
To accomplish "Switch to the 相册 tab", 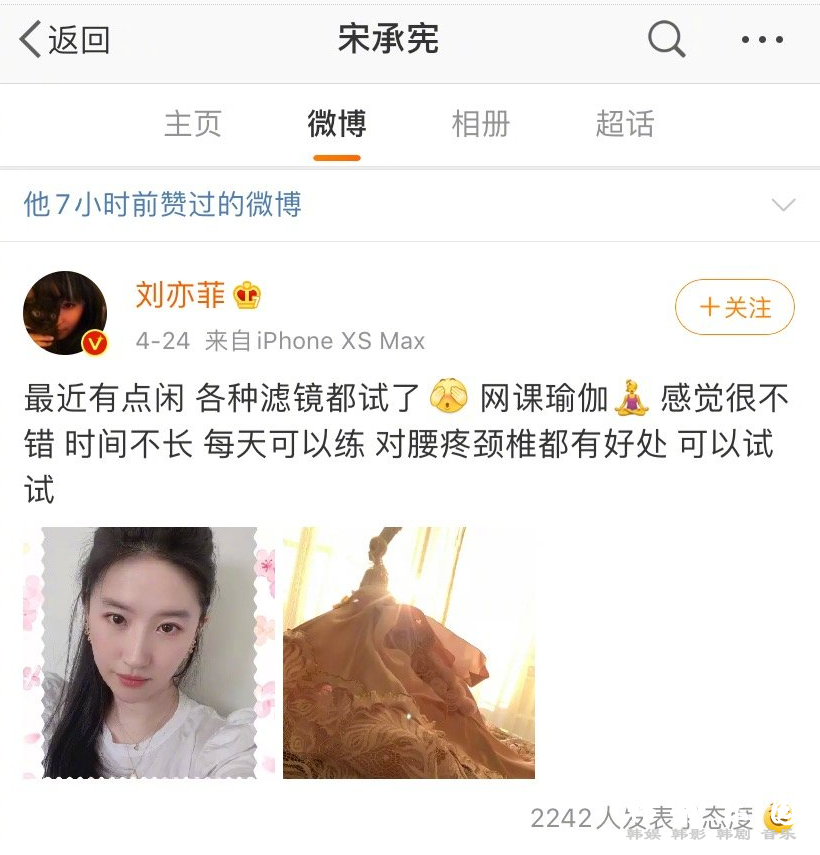I will coord(483,124).
